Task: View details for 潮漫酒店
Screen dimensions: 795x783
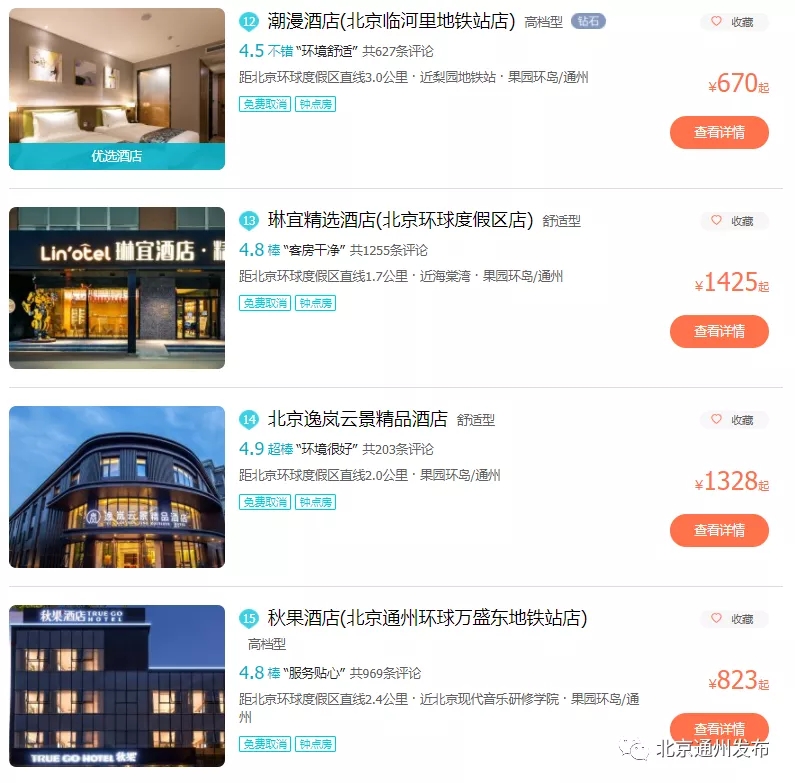Action: (719, 132)
